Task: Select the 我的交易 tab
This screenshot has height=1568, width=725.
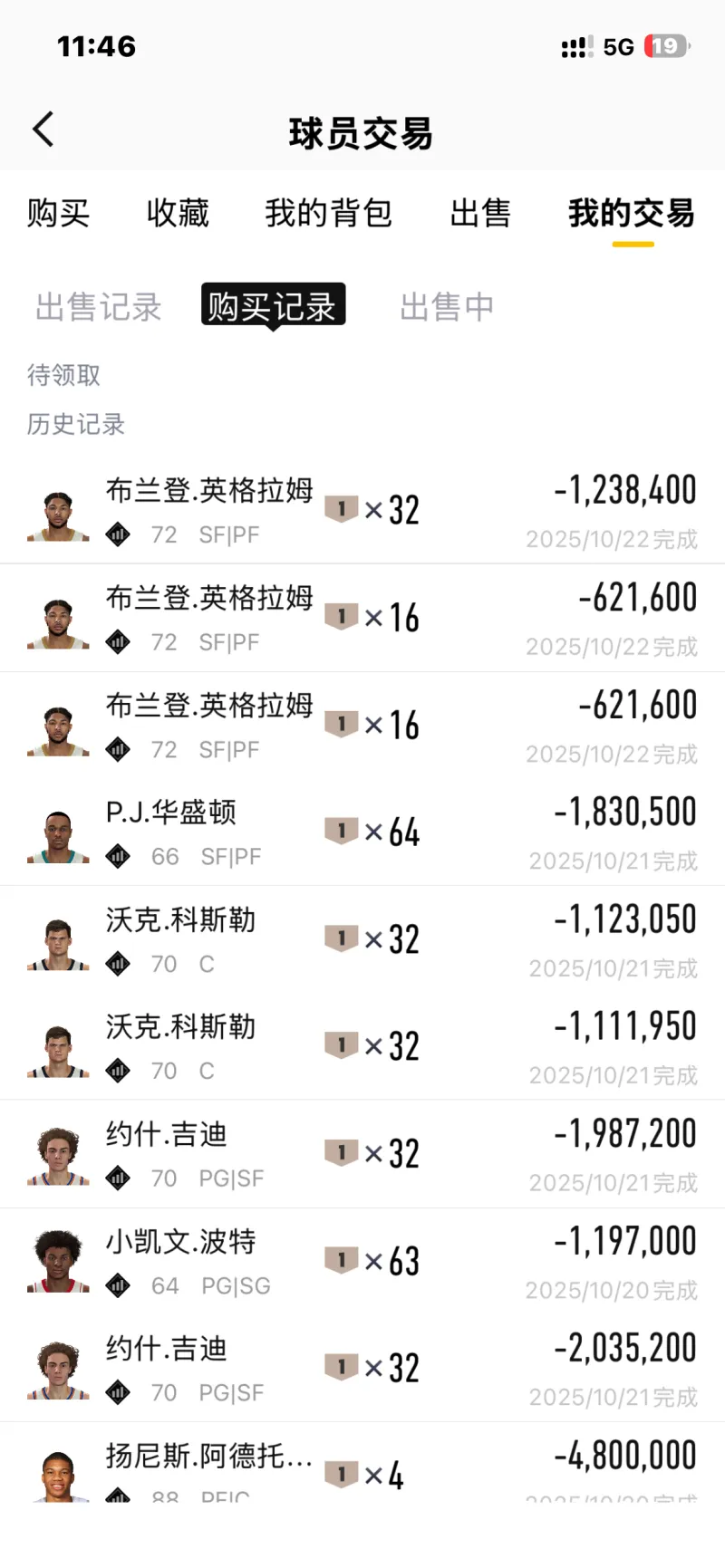Action: tap(632, 214)
